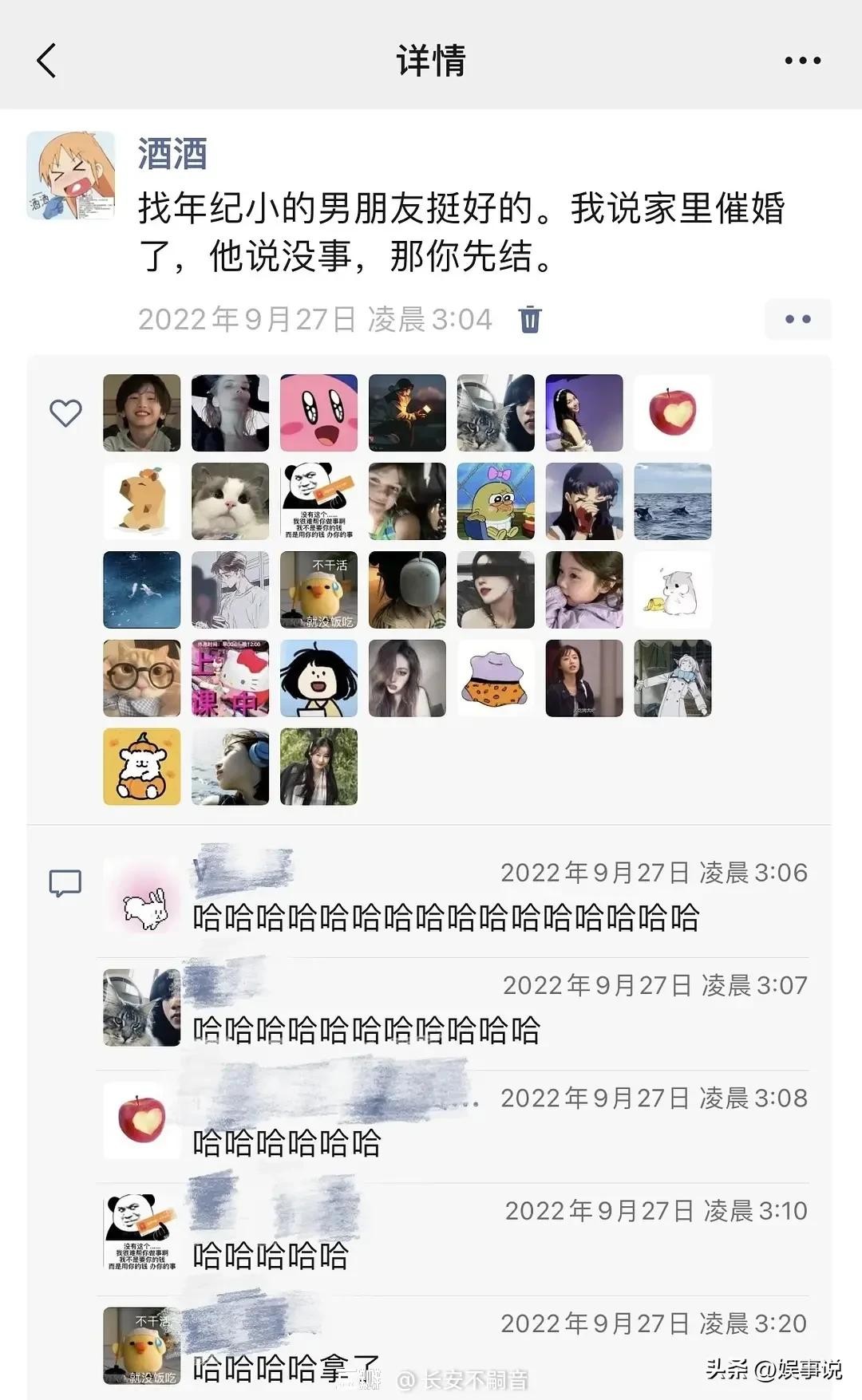Reply to the comment posted at 3:07

pos(367,1031)
